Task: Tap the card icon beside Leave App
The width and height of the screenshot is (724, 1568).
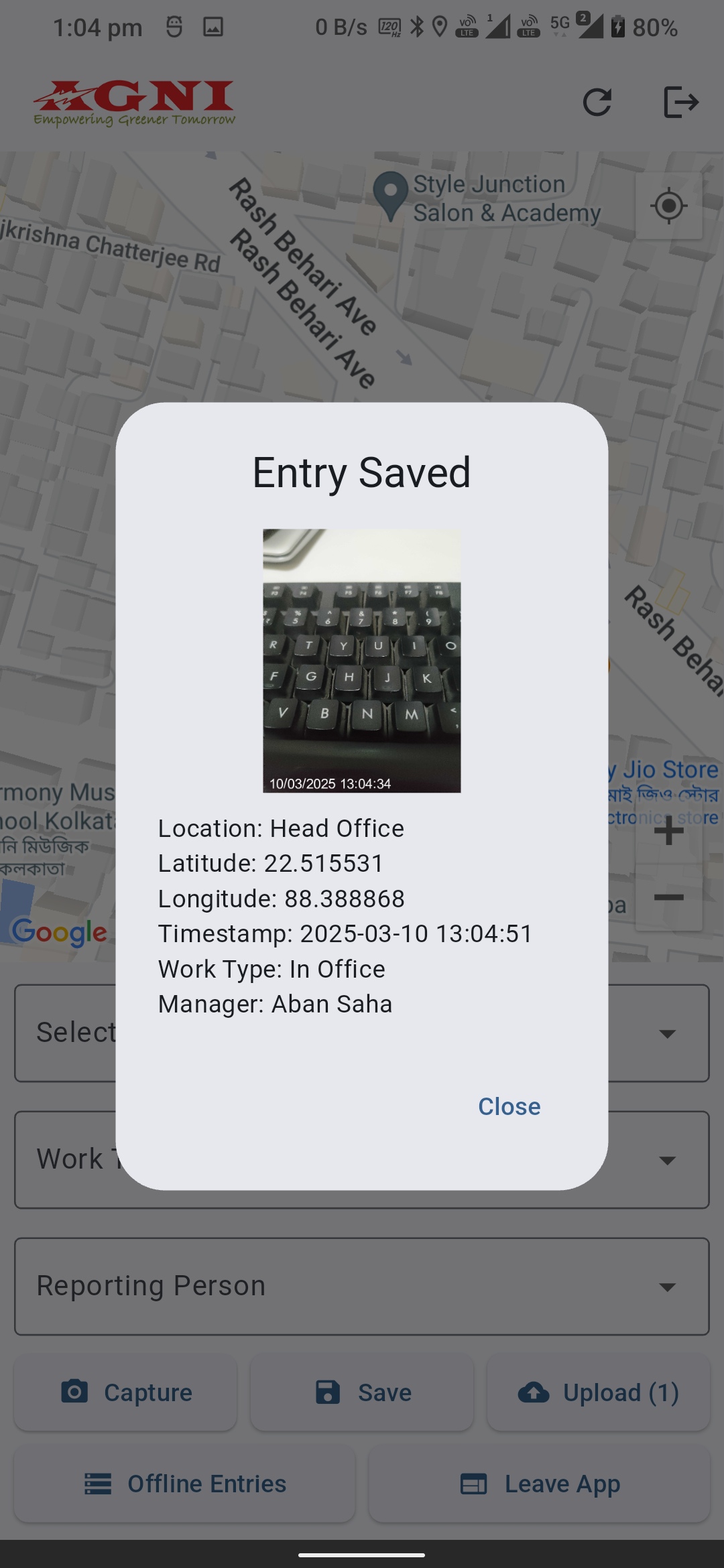Action: [474, 1484]
